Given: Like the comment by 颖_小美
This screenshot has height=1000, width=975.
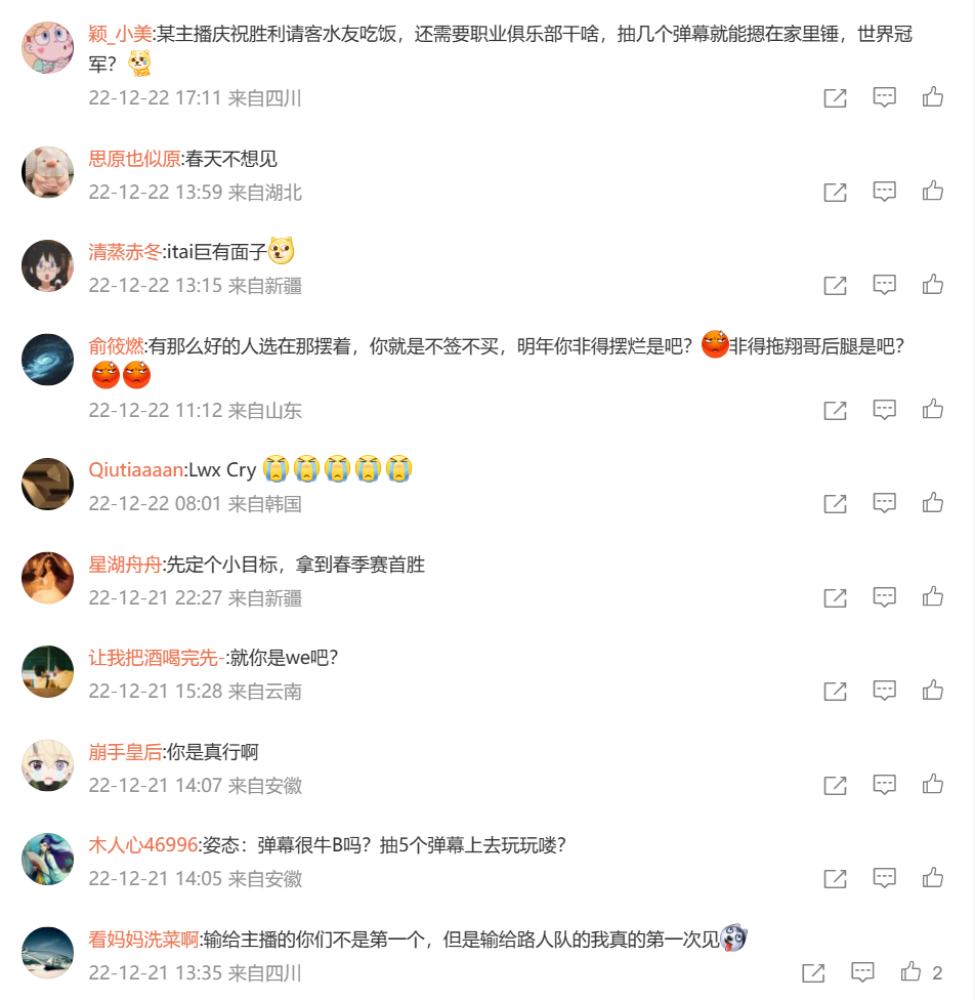Looking at the screenshot, I should click(932, 97).
